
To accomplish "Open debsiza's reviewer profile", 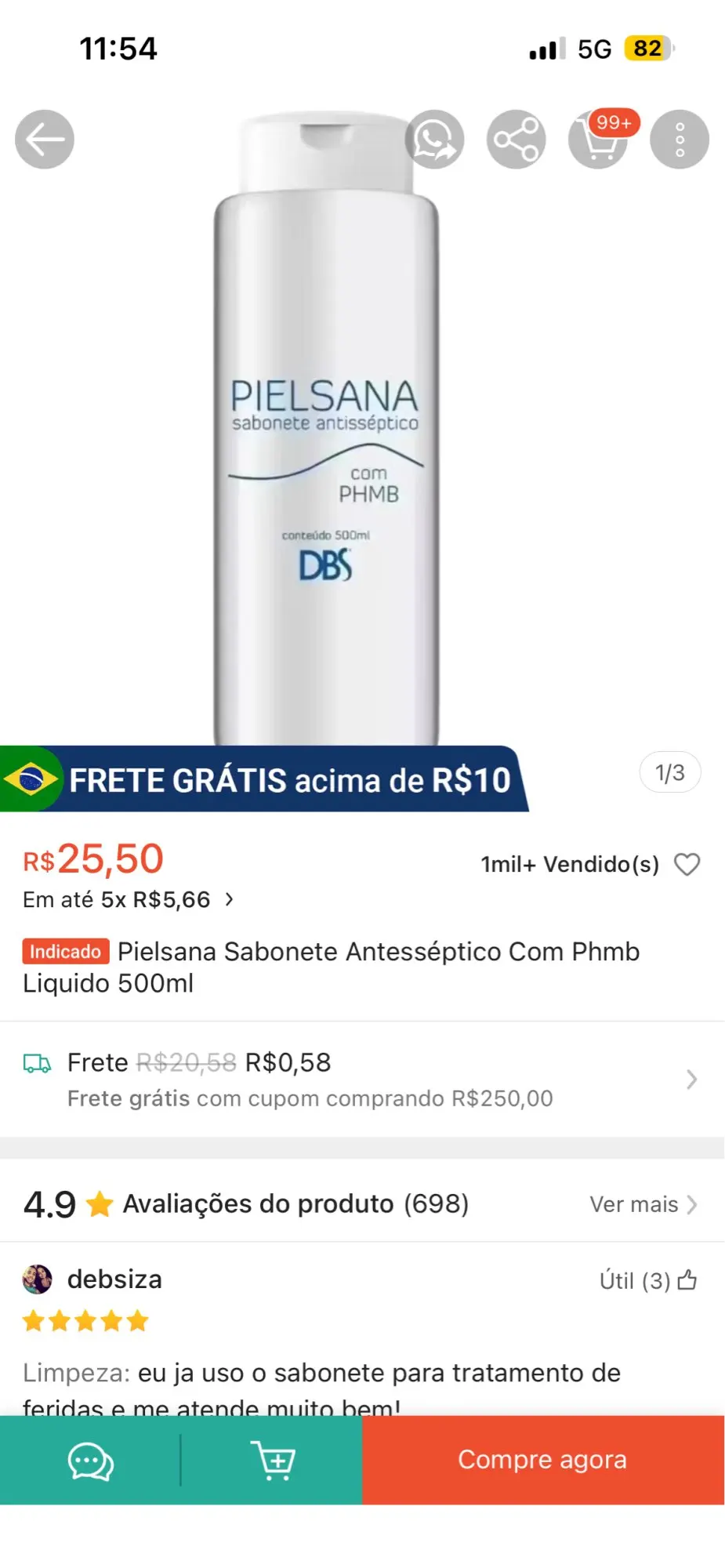I will click(x=38, y=1279).
